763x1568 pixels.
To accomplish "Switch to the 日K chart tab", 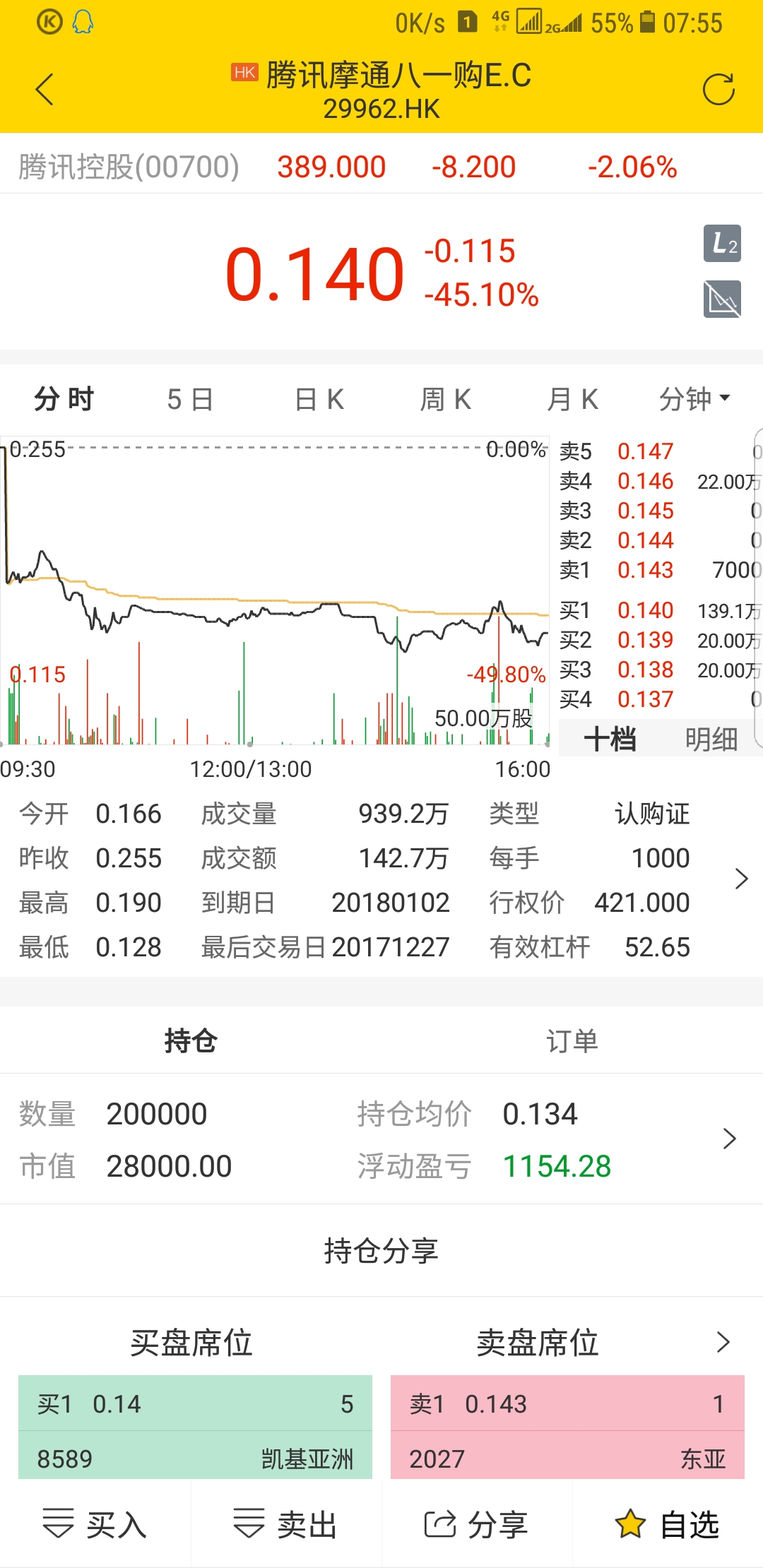I will tap(319, 400).
